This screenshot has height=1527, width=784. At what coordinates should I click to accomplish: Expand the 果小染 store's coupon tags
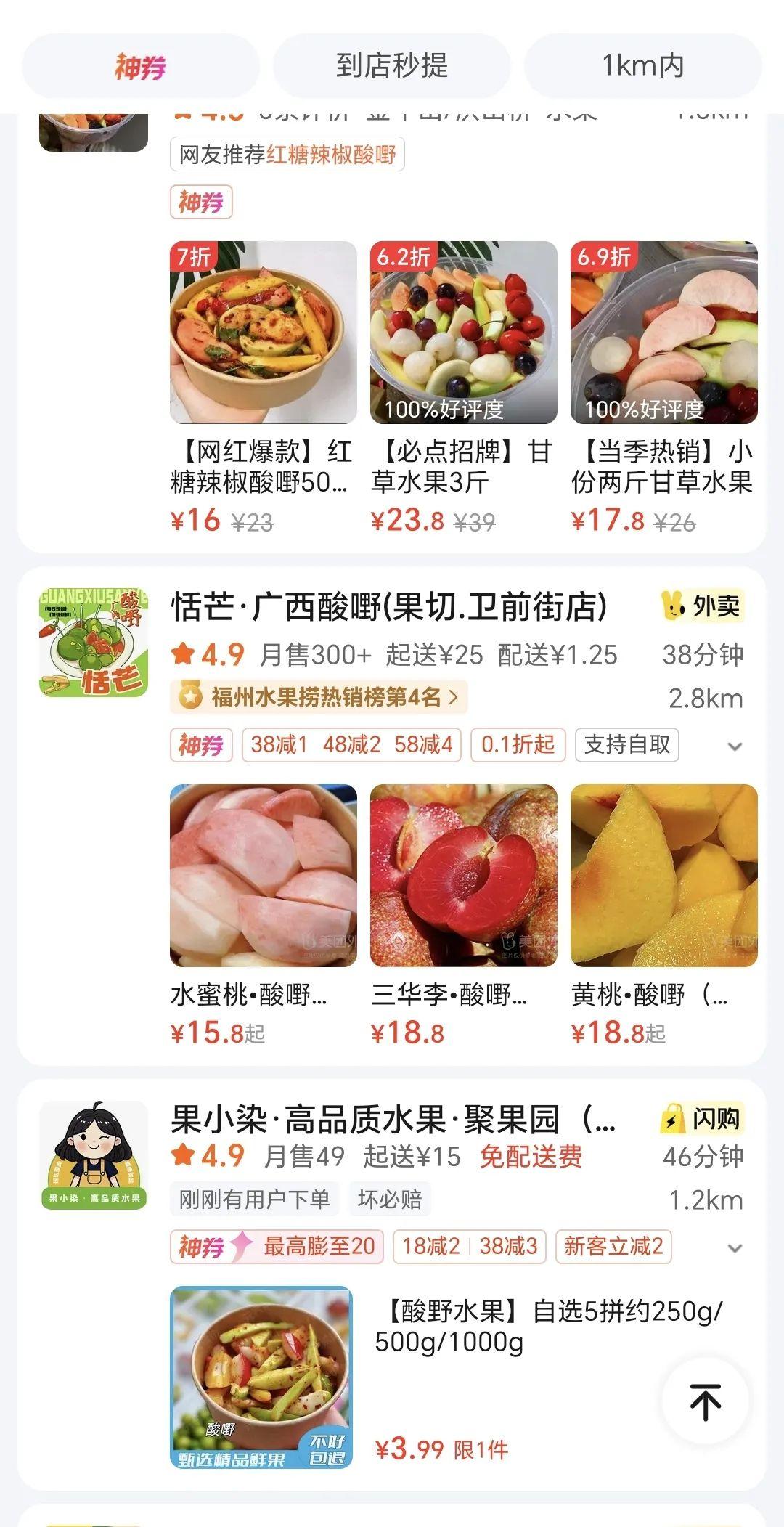point(735,1247)
